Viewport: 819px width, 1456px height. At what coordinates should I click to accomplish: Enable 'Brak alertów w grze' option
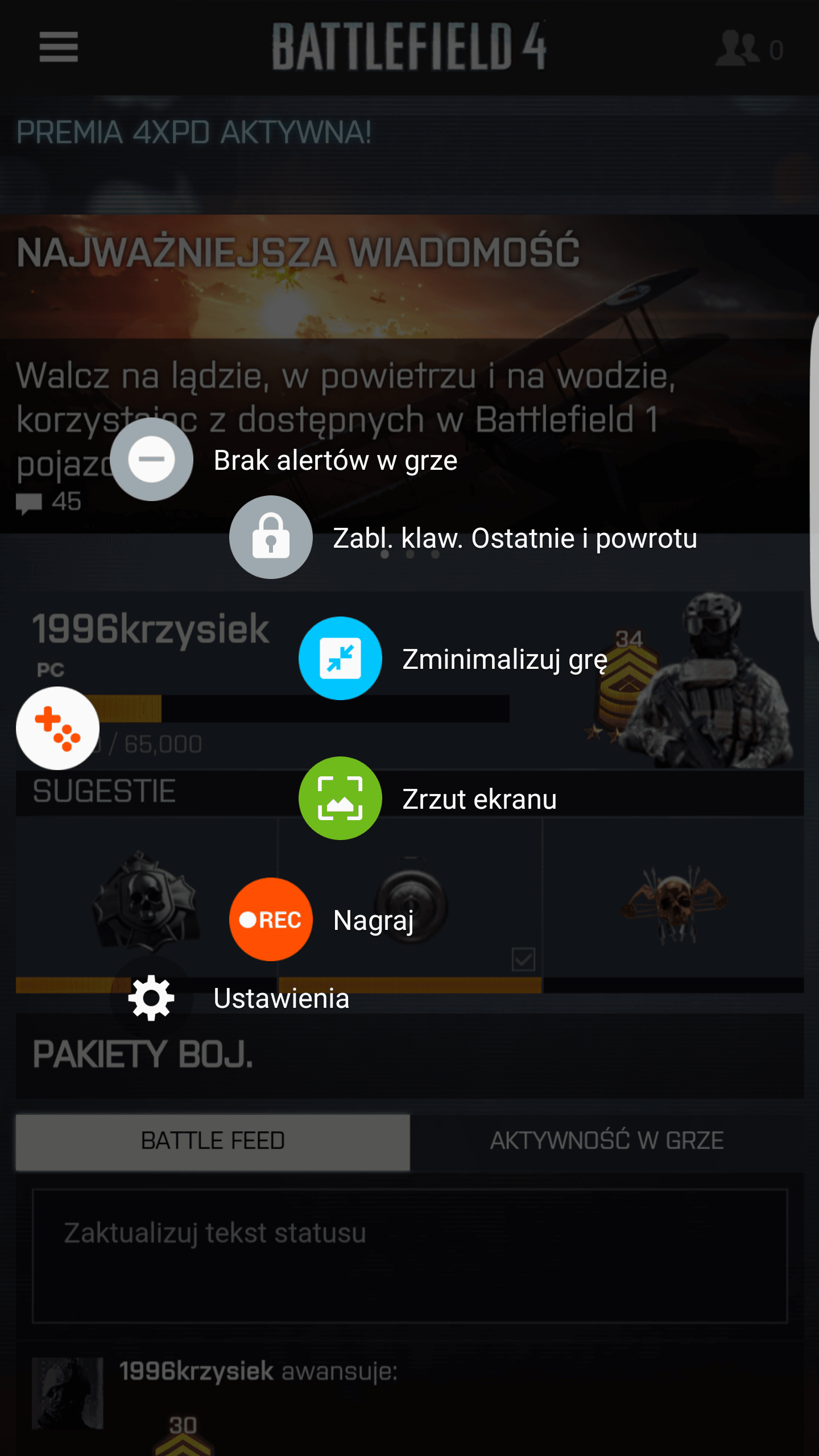point(151,460)
